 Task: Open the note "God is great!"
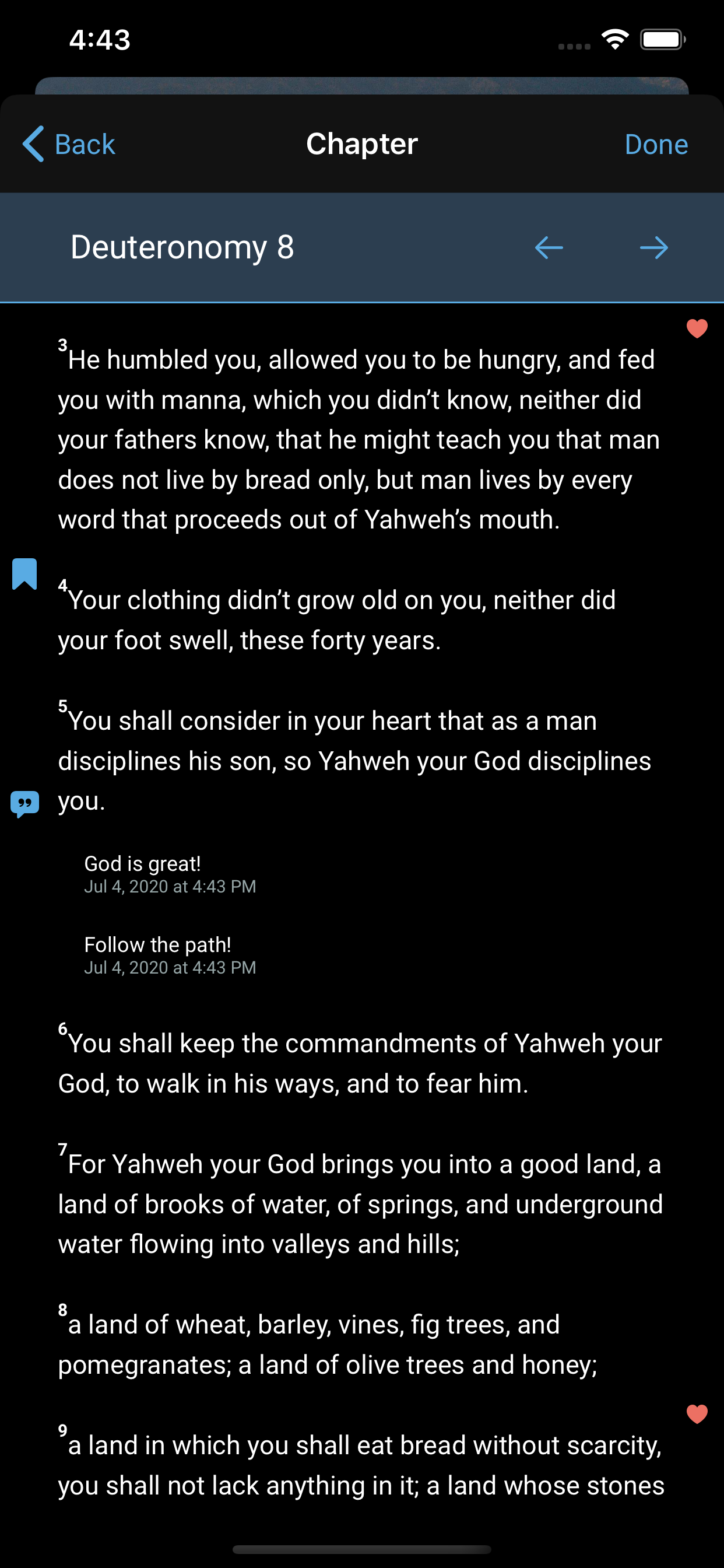[170, 874]
